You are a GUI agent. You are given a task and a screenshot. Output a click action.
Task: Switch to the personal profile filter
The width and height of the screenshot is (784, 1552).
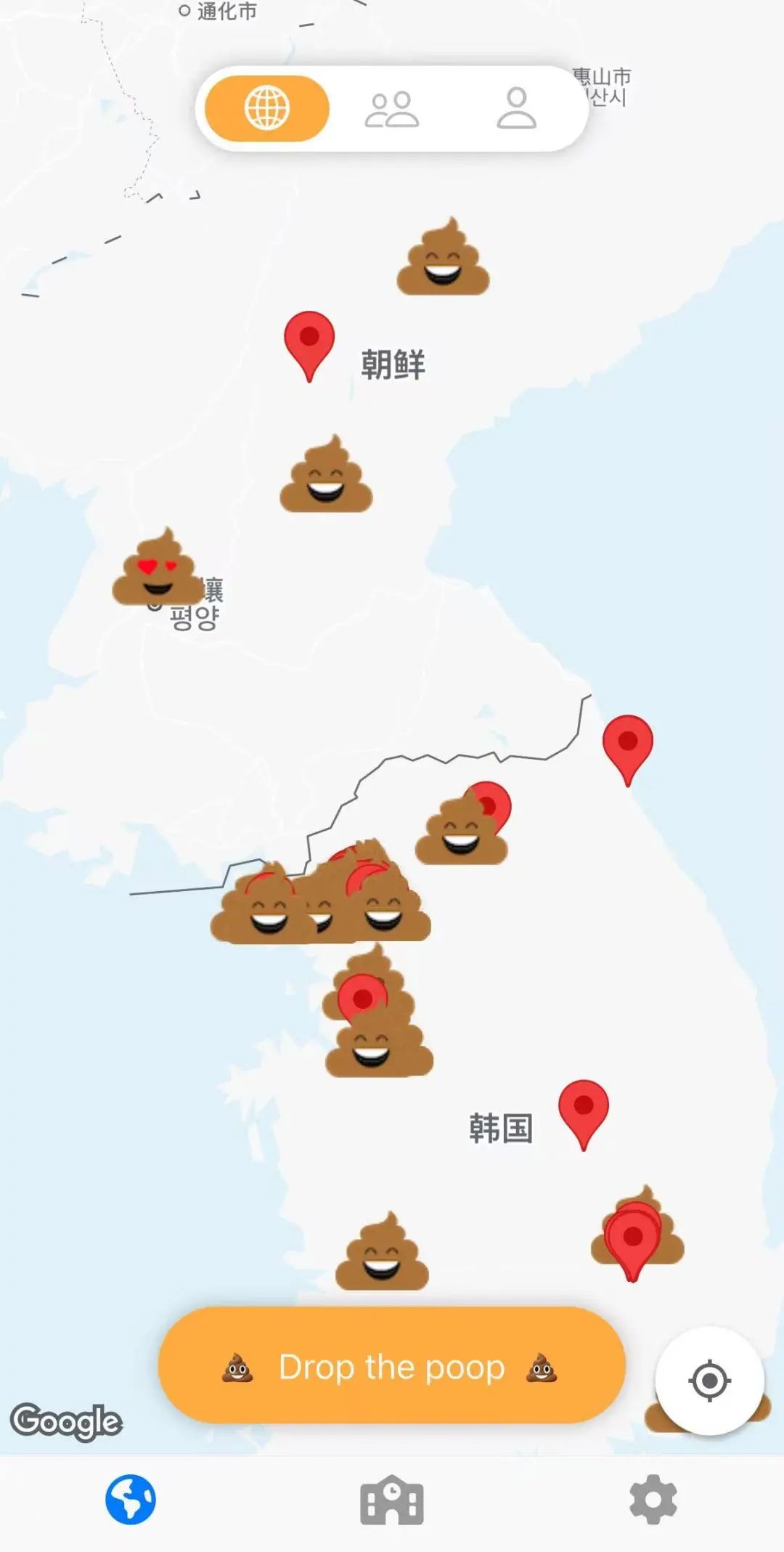pos(516,108)
